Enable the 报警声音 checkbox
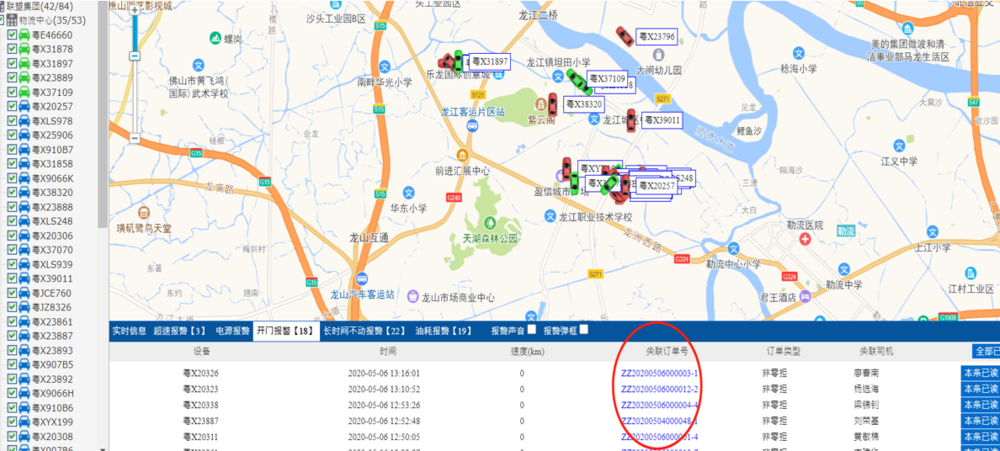Image resolution: width=1000 pixels, height=451 pixels. tap(532, 329)
